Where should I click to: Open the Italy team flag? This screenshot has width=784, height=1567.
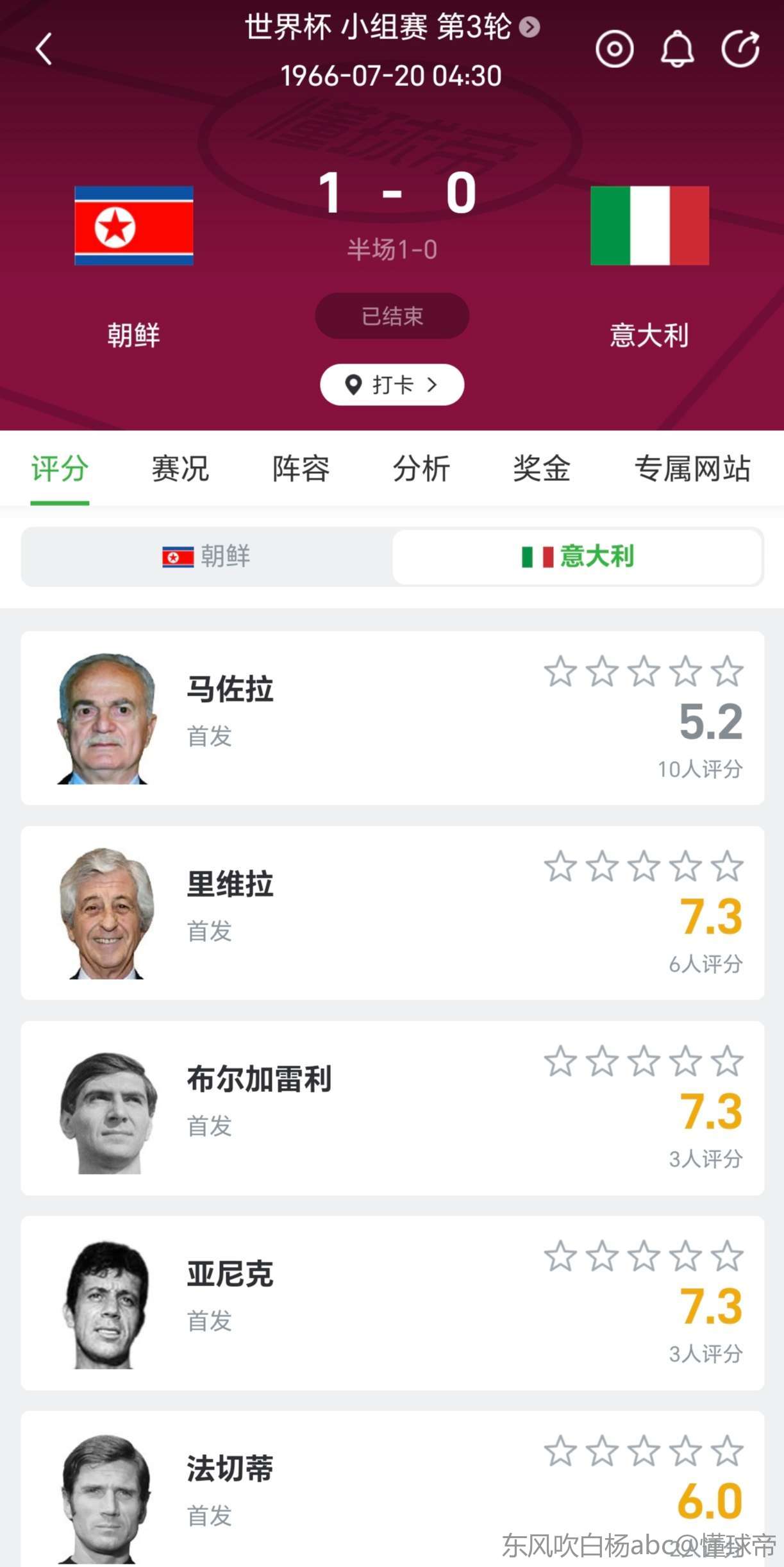[x=649, y=226]
